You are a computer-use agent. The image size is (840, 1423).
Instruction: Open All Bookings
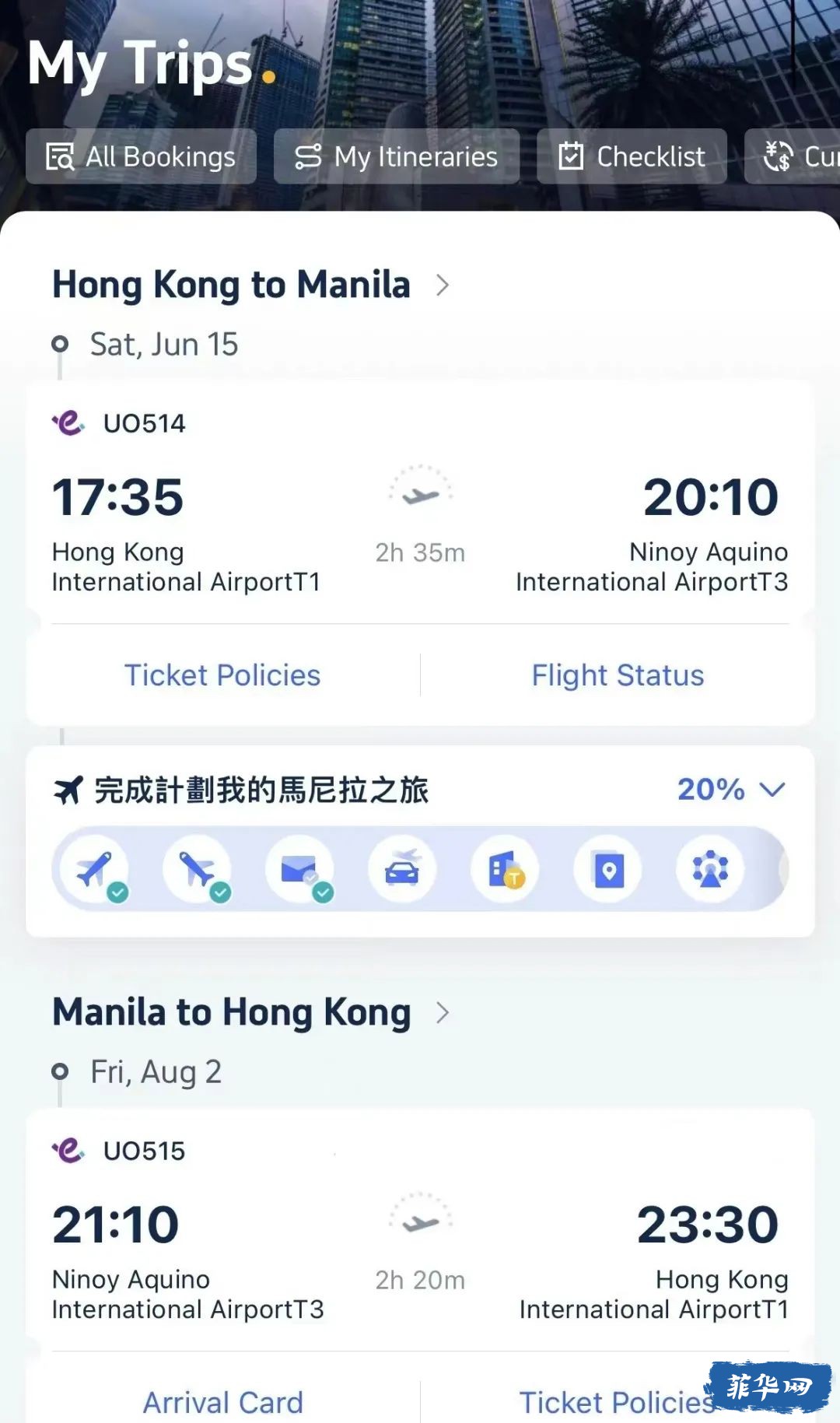[141, 156]
